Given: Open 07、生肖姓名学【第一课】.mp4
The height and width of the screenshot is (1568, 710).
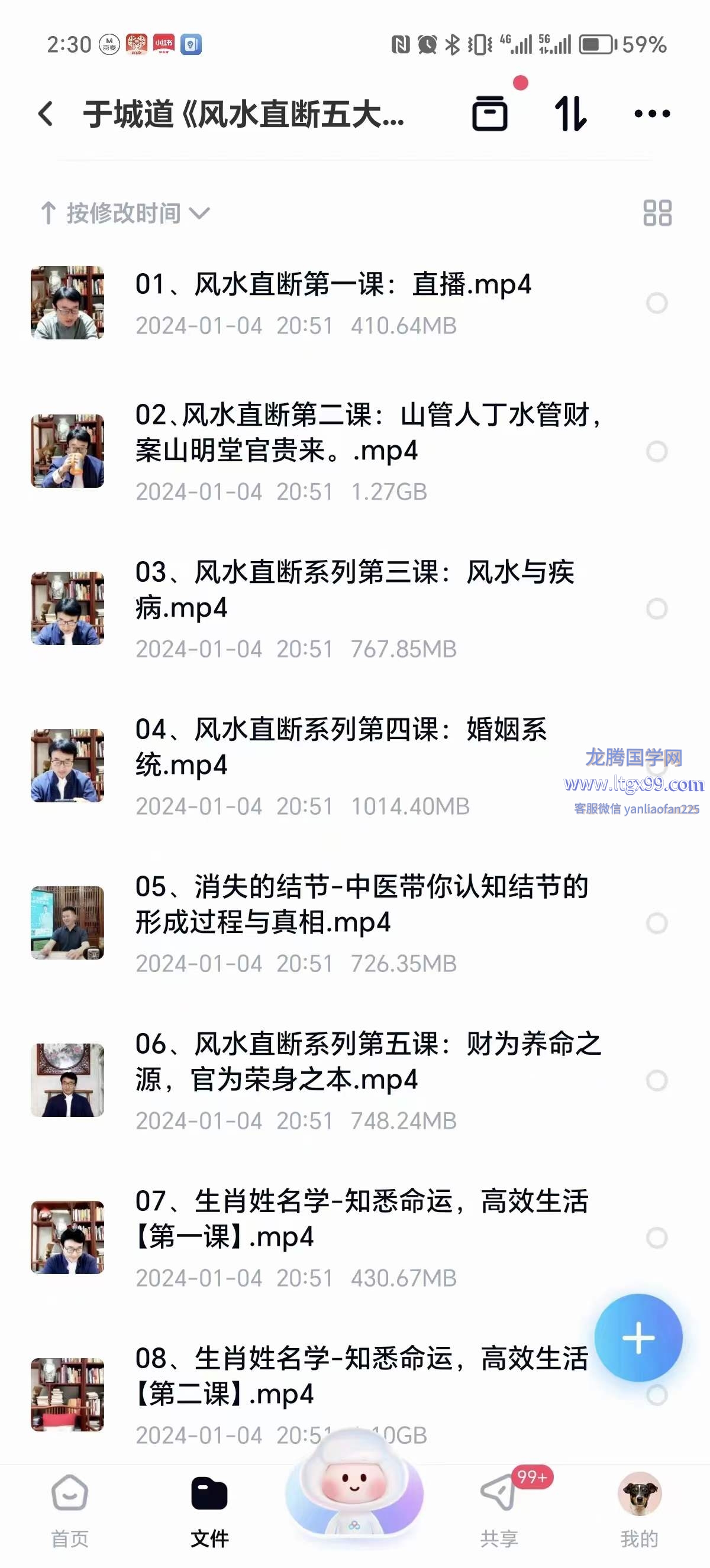Looking at the screenshot, I should coord(360,1218).
